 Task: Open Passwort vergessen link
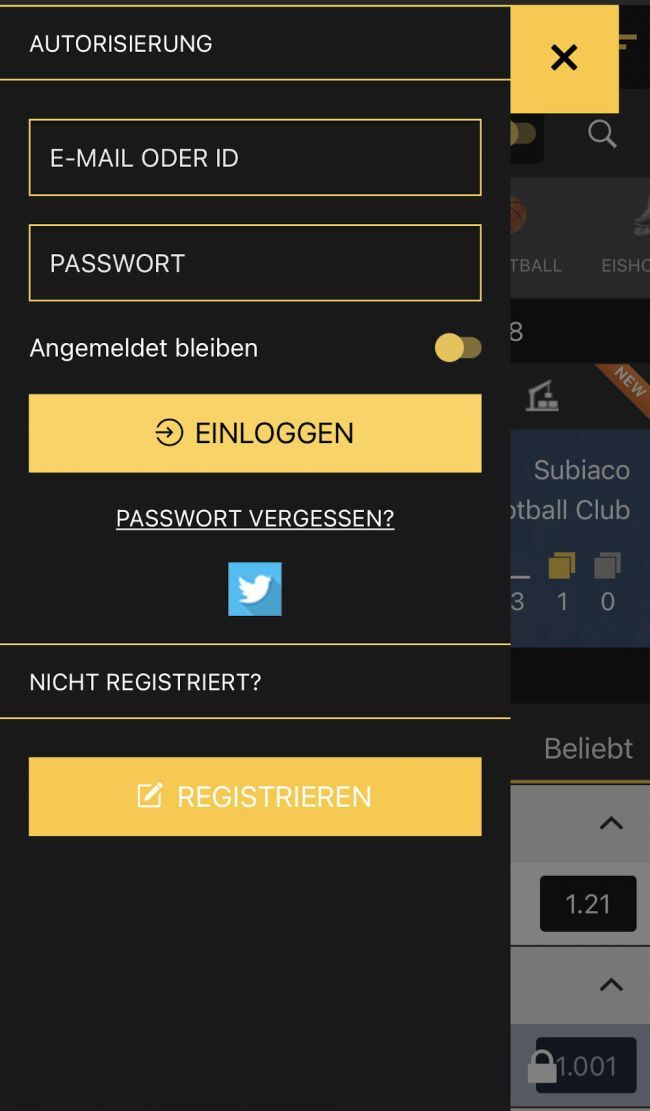pos(255,518)
